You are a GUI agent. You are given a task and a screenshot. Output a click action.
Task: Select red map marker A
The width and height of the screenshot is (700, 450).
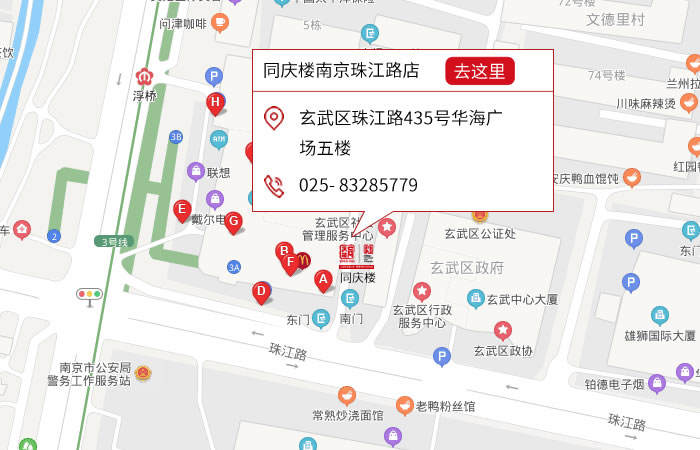coord(323,280)
